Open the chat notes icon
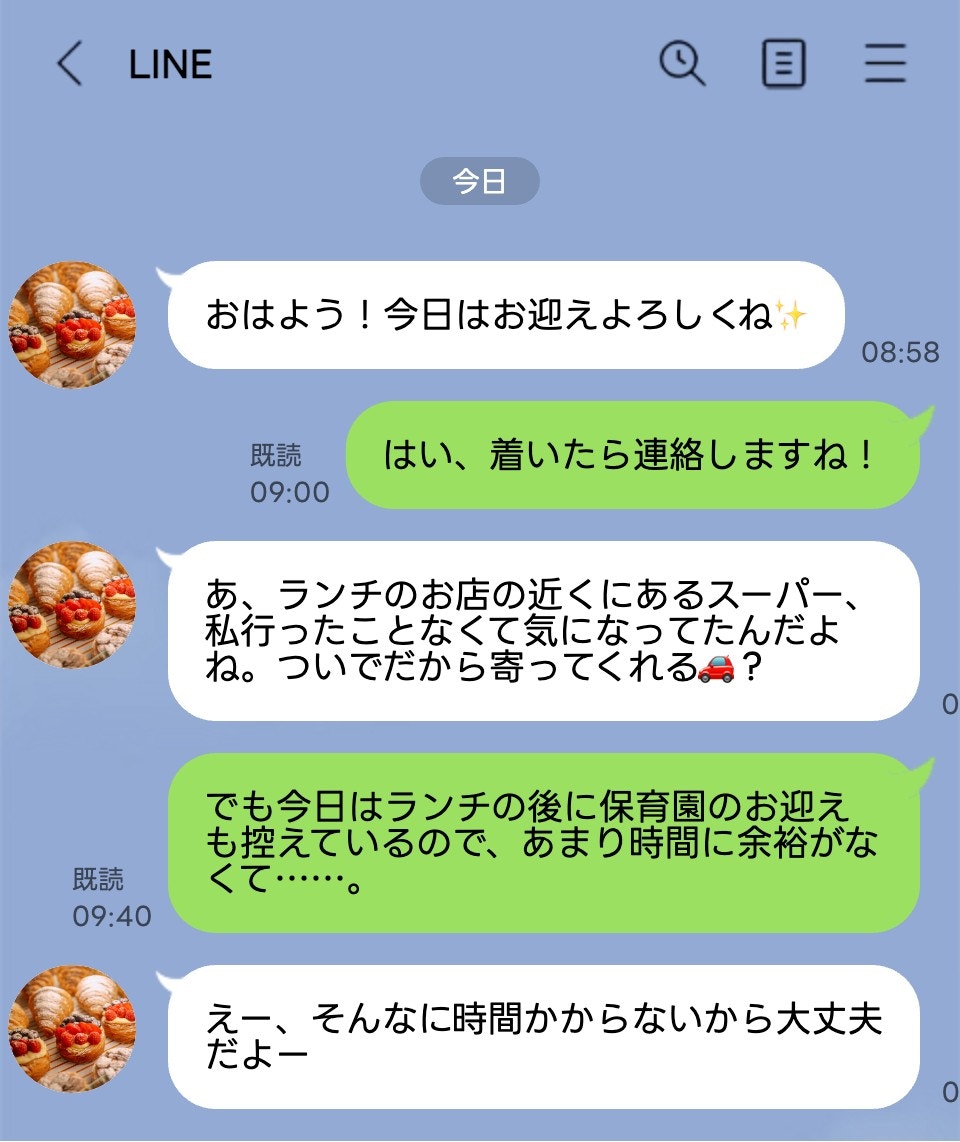 pyautogui.click(x=783, y=64)
